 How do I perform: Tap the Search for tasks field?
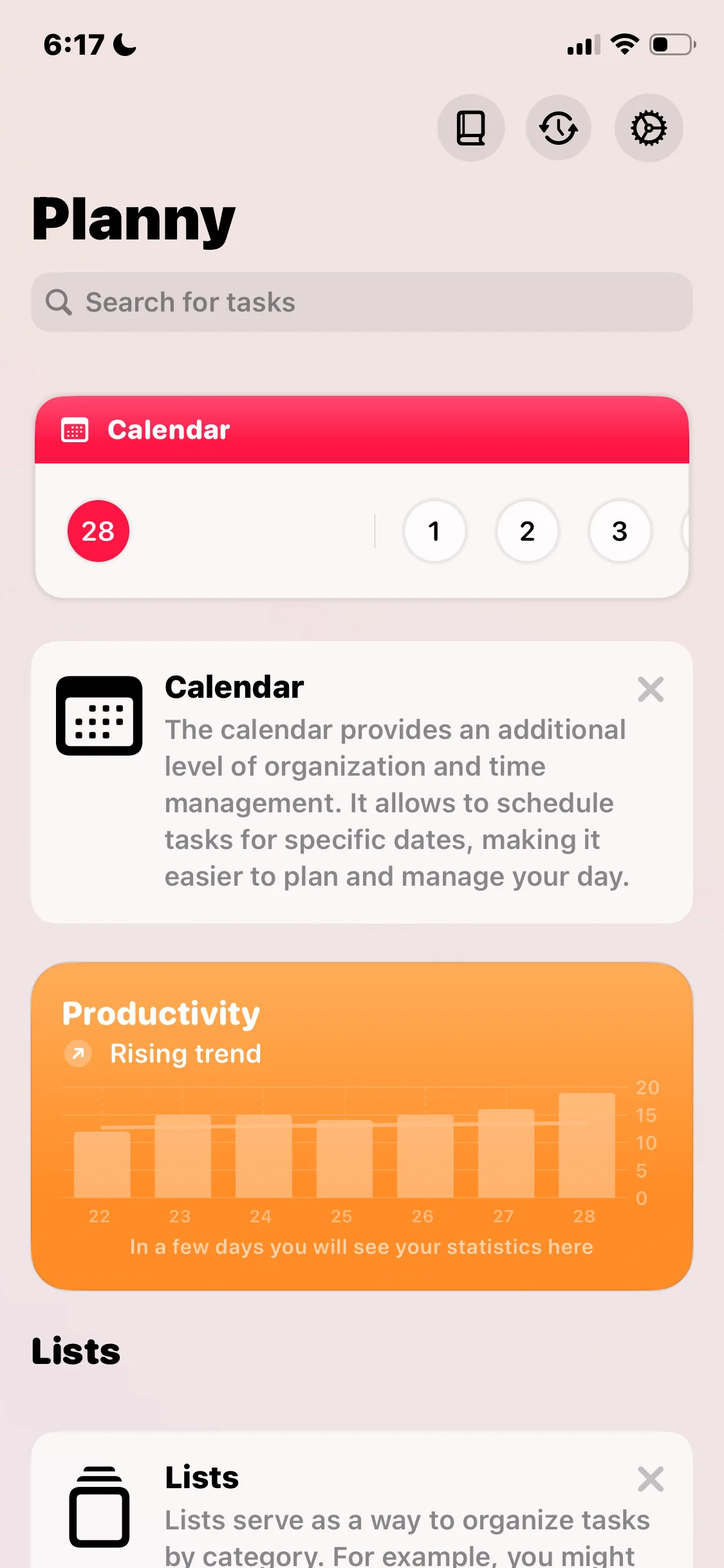362,302
